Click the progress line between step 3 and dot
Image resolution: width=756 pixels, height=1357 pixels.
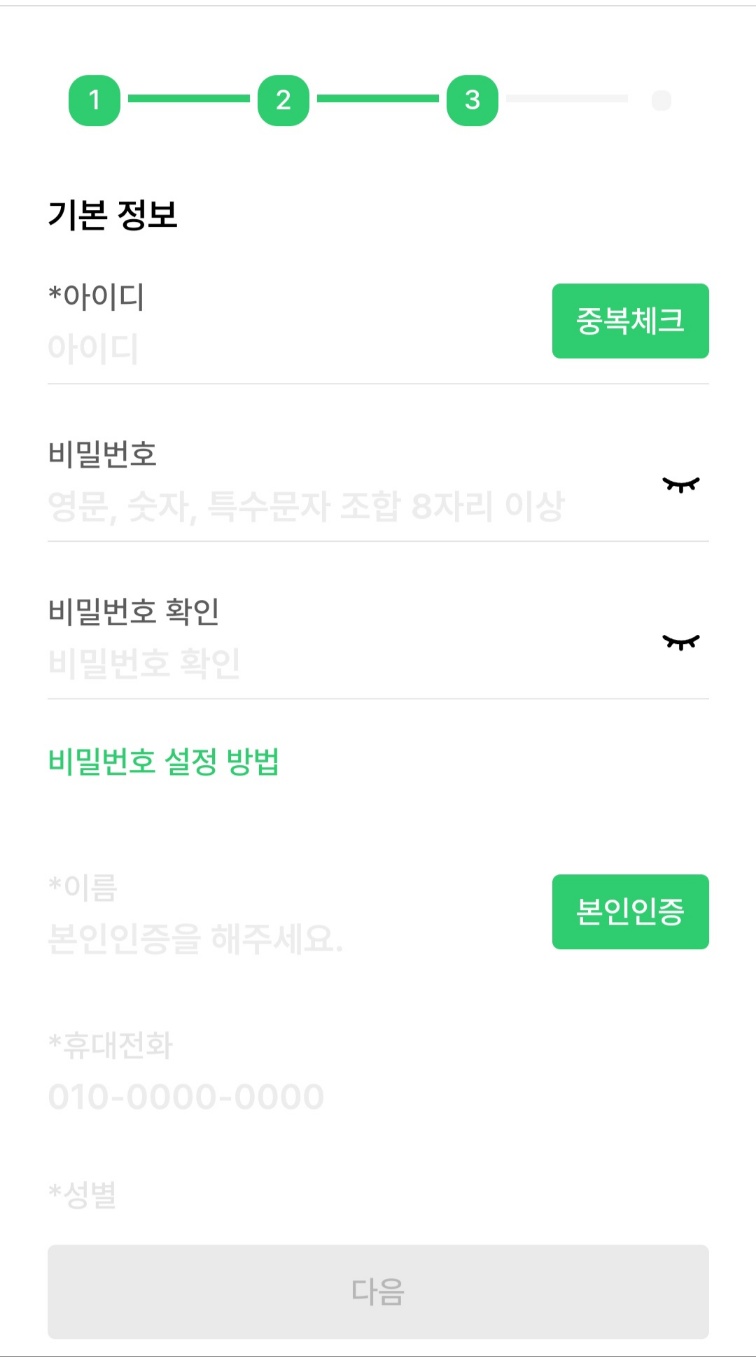pos(570,99)
